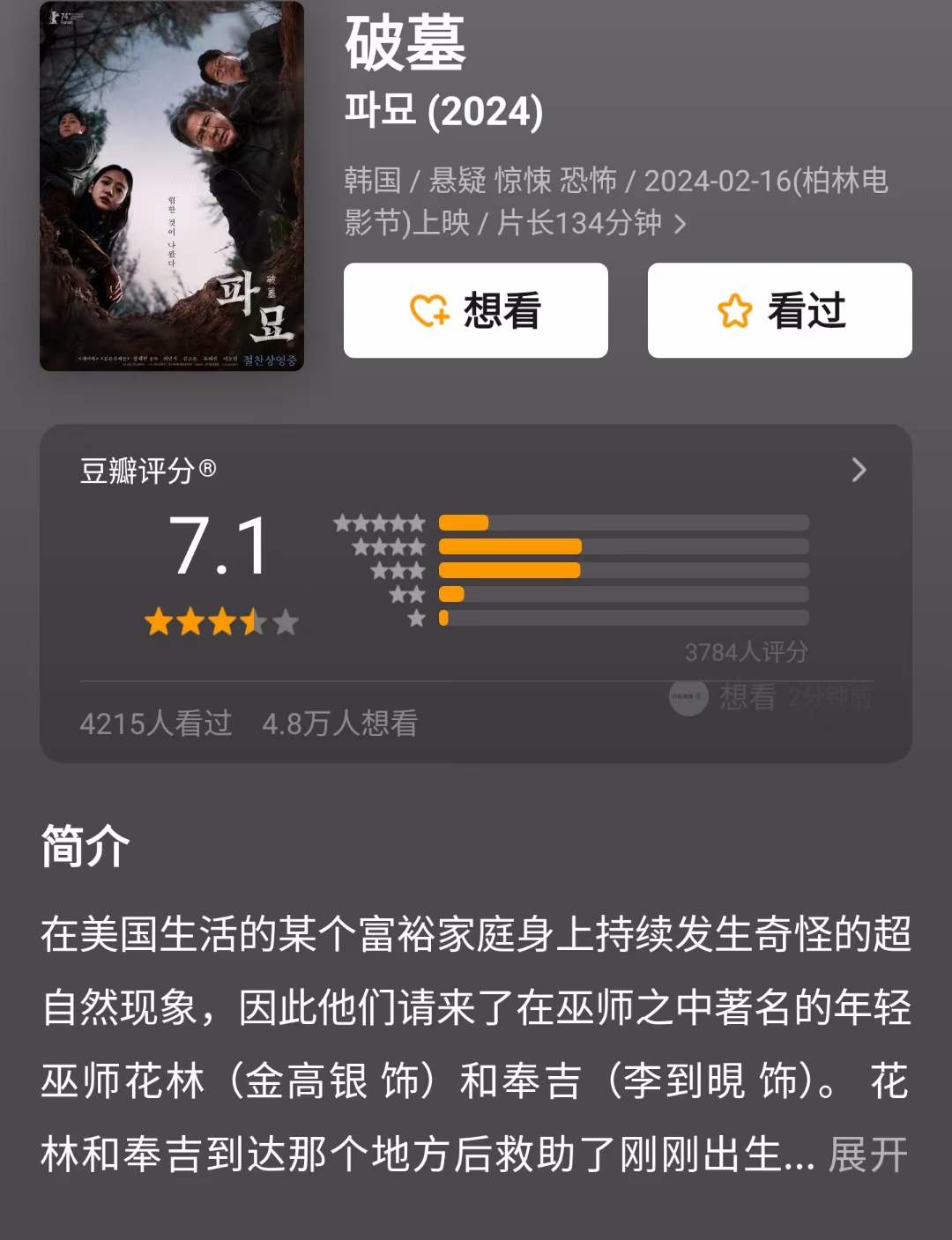The width and height of the screenshot is (952, 1240).
Task: Open the 破墓 movie poster
Action: tap(172, 186)
